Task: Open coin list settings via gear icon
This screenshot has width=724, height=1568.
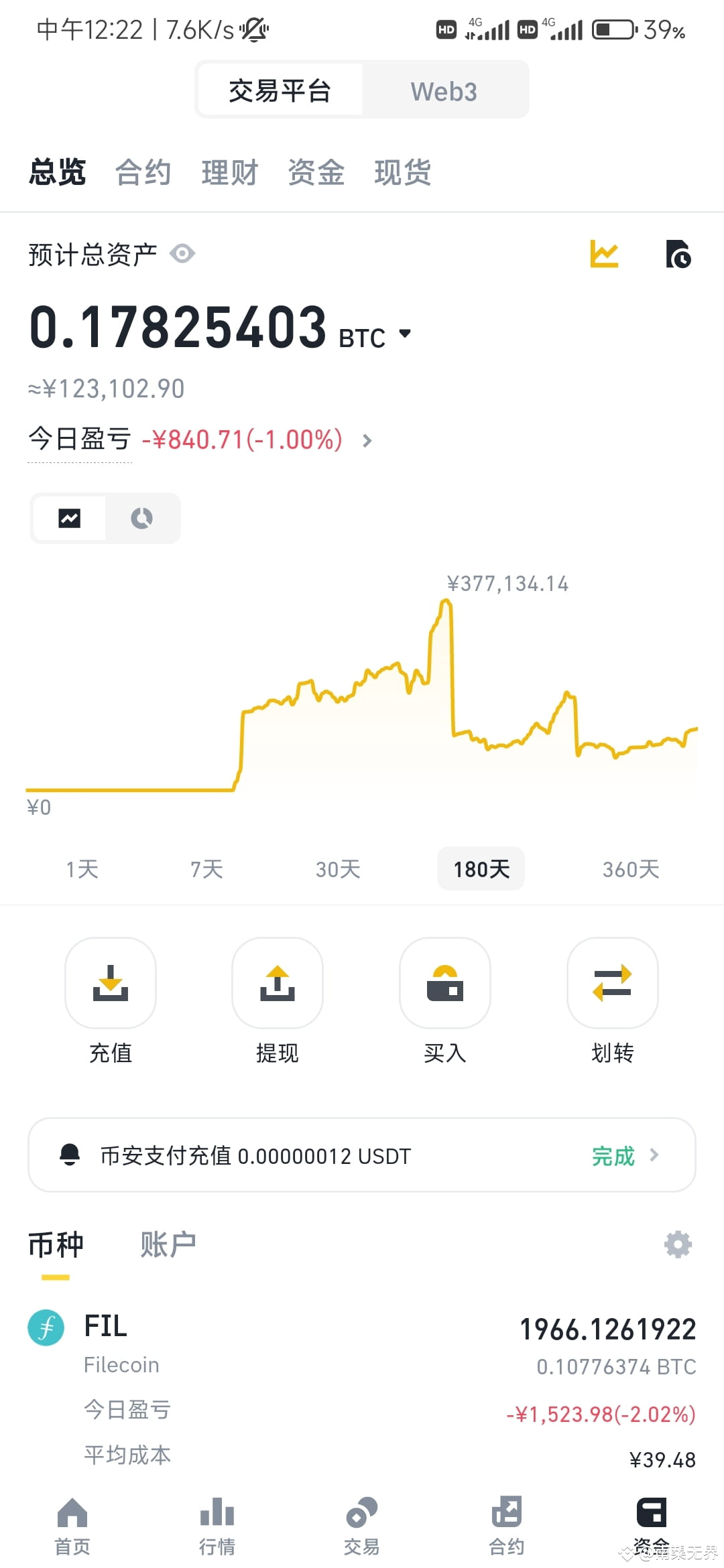Action: click(x=677, y=1244)
